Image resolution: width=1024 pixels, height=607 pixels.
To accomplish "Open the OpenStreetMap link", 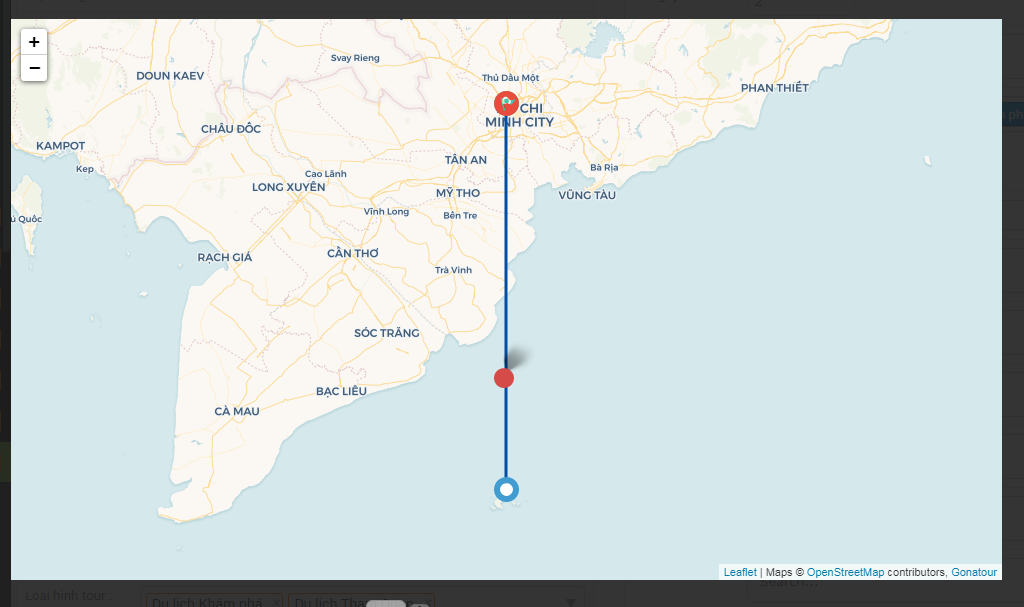I will (x=845, y=572).
